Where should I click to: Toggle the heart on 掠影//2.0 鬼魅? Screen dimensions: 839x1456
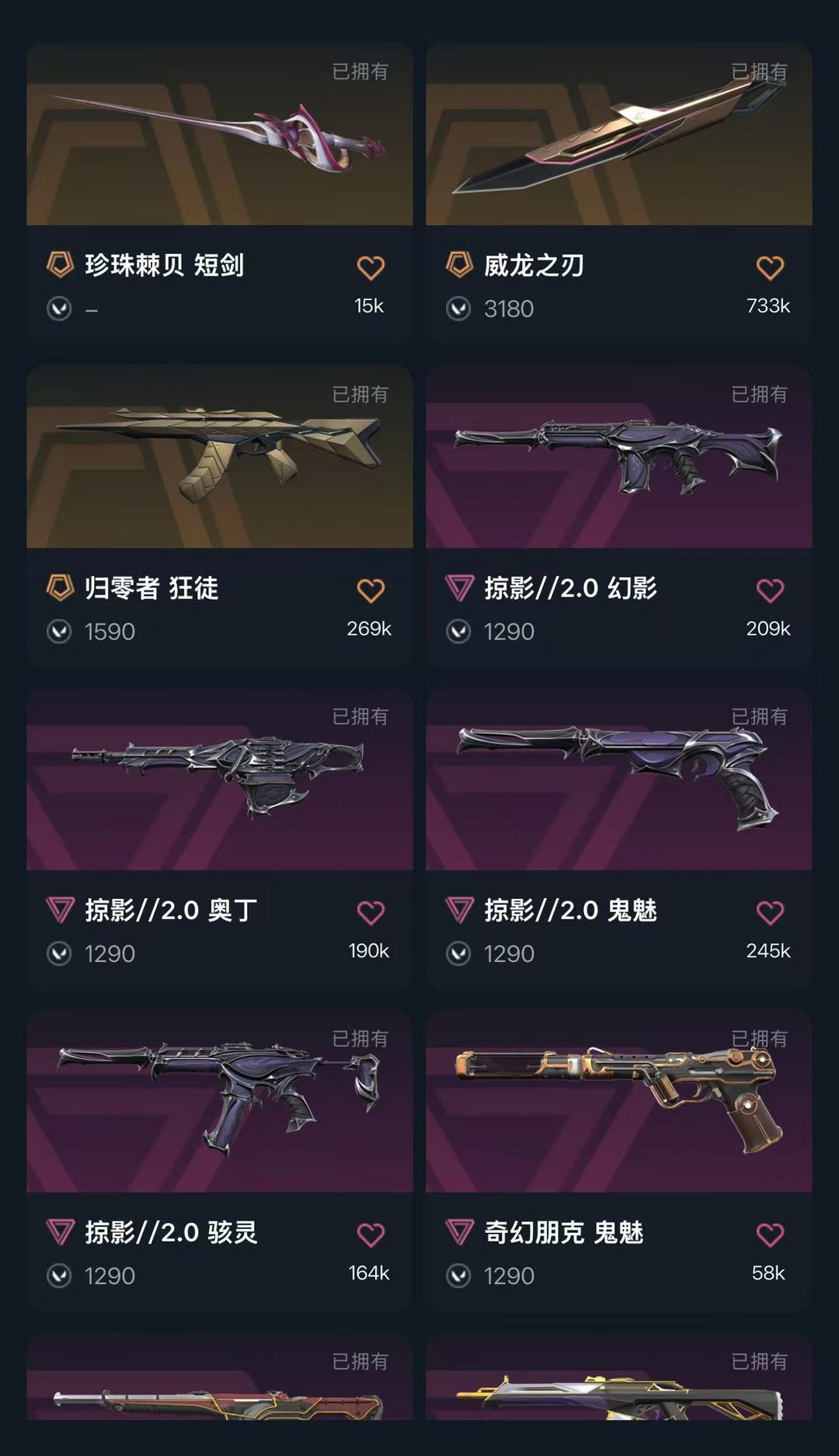tap(769, 911)
